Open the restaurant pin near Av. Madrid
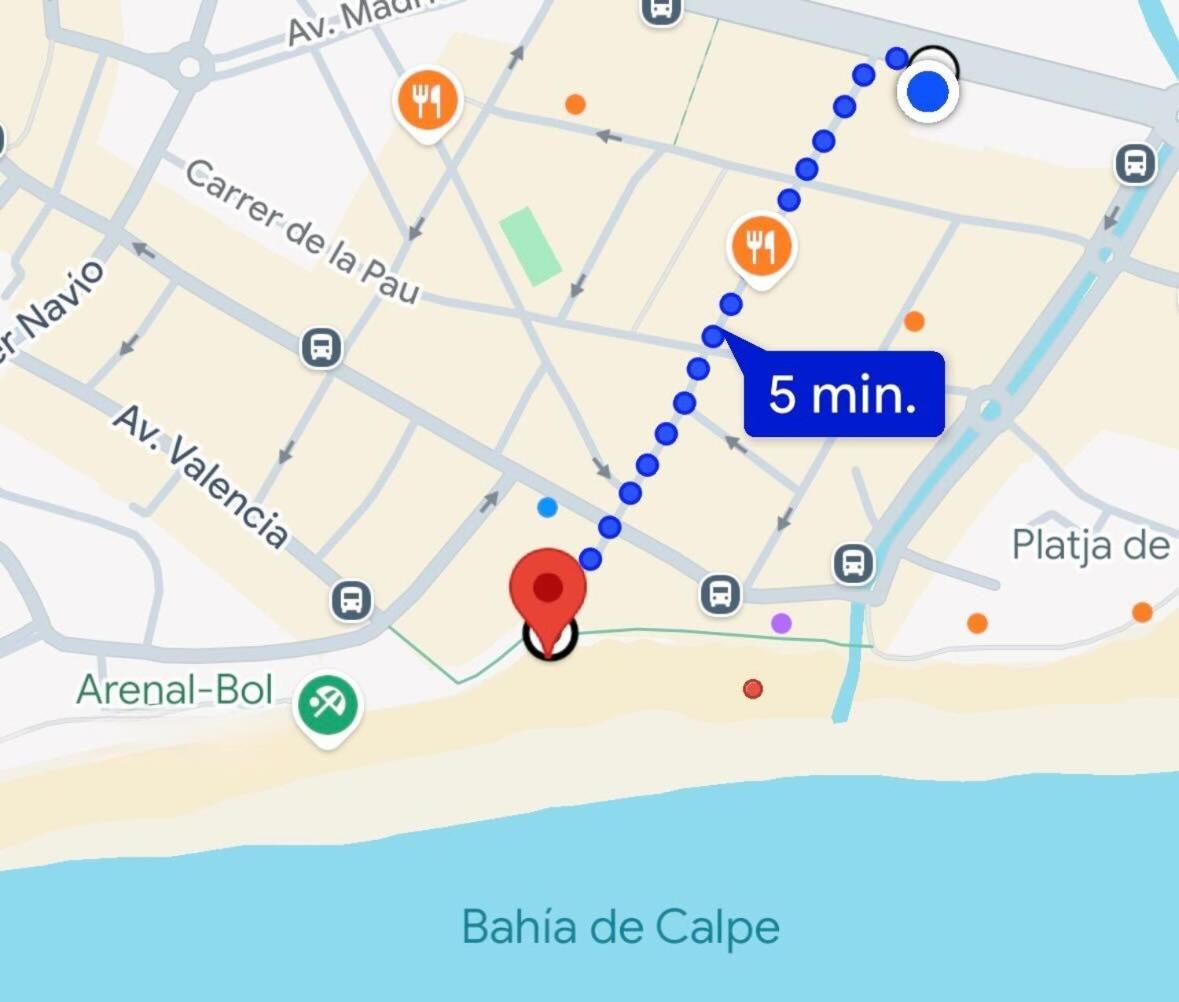 point(428,101)
